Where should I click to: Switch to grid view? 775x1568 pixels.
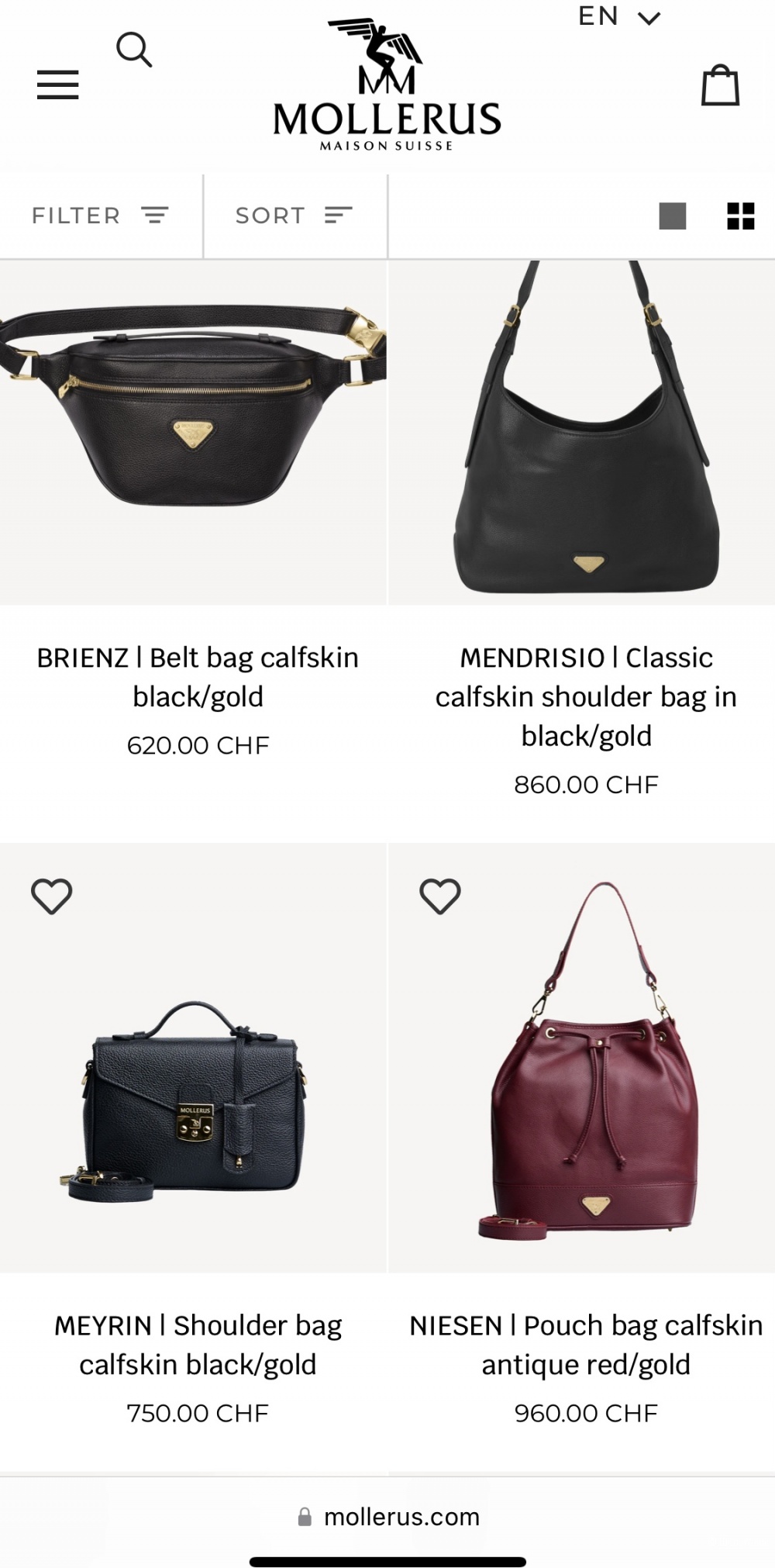740,216
